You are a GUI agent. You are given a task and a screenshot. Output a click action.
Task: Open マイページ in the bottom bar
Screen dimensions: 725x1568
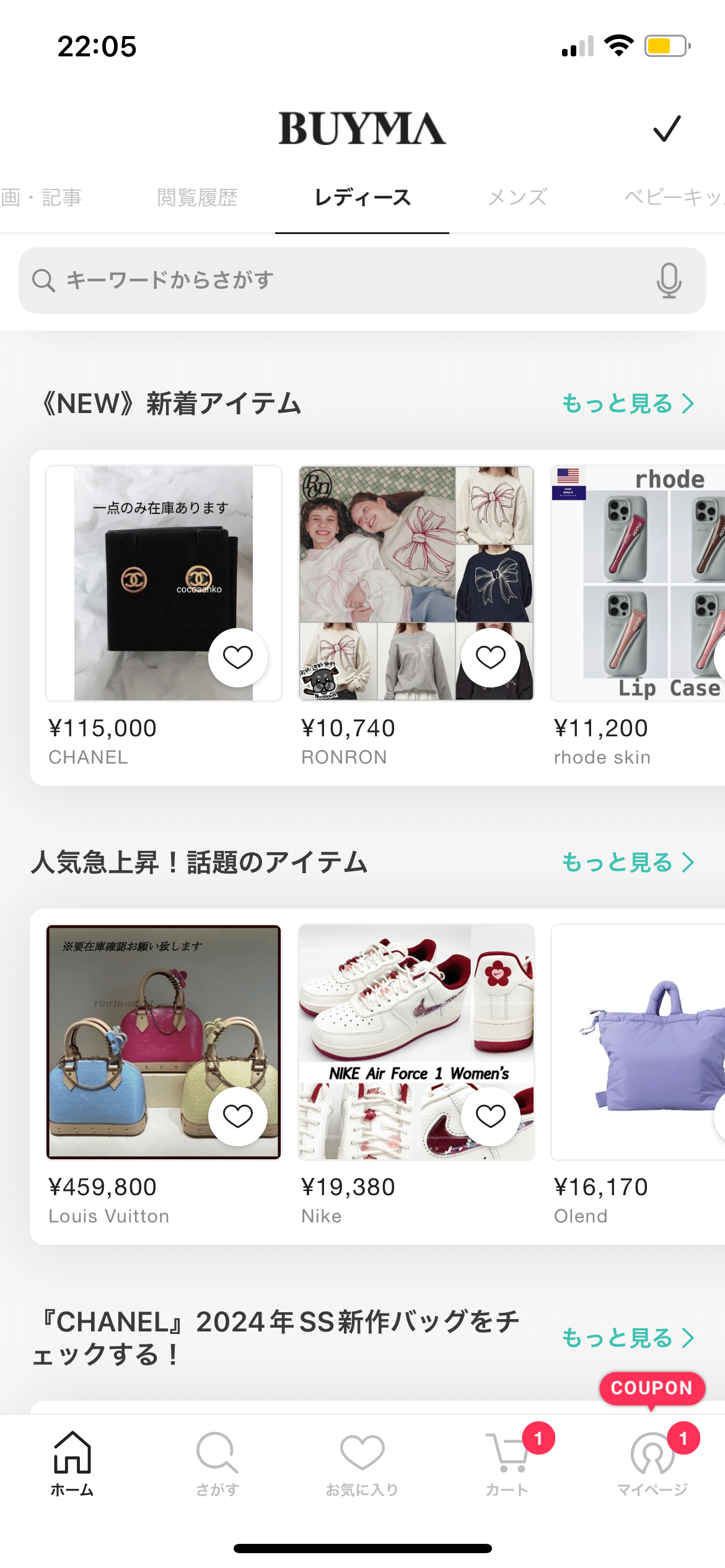tap(652, 1463)
